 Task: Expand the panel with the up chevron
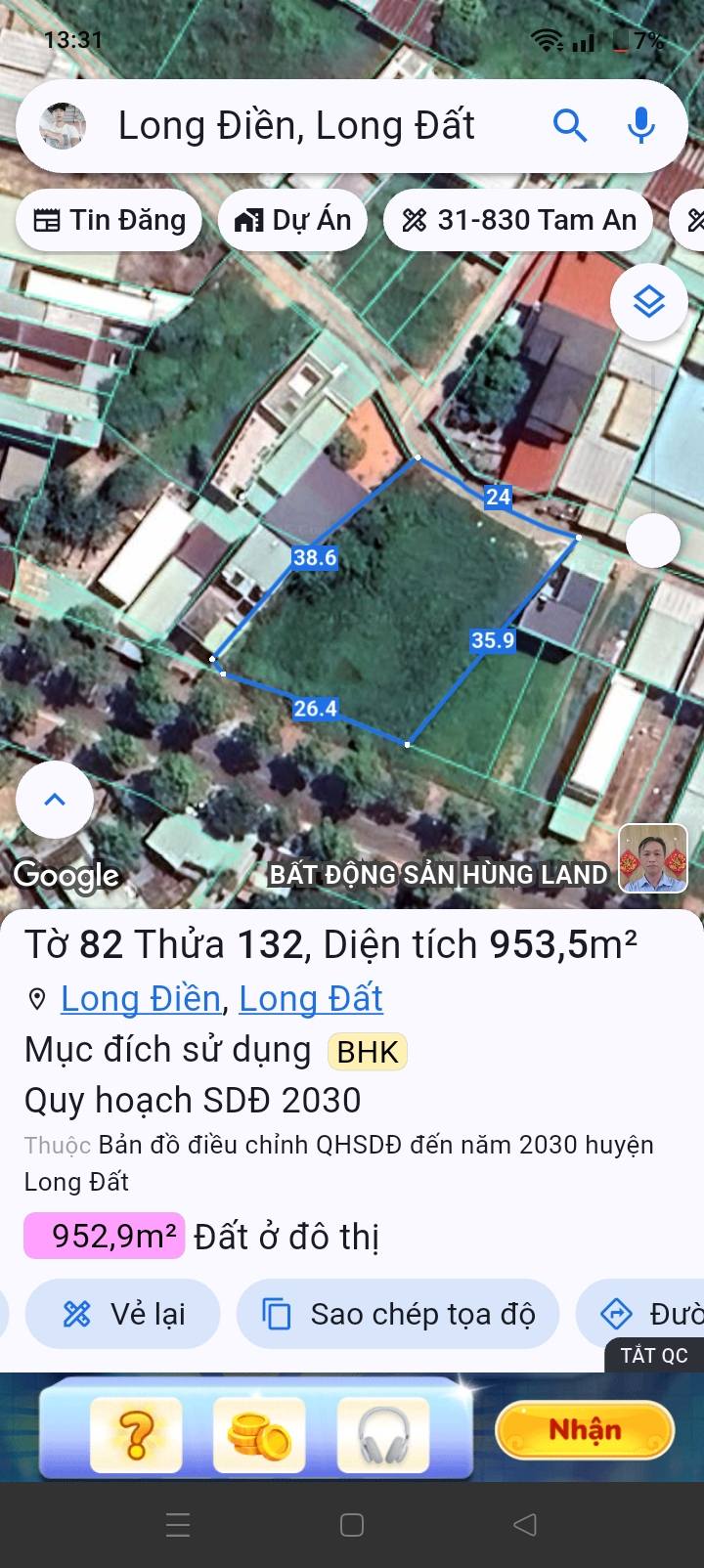pos(55,800)
